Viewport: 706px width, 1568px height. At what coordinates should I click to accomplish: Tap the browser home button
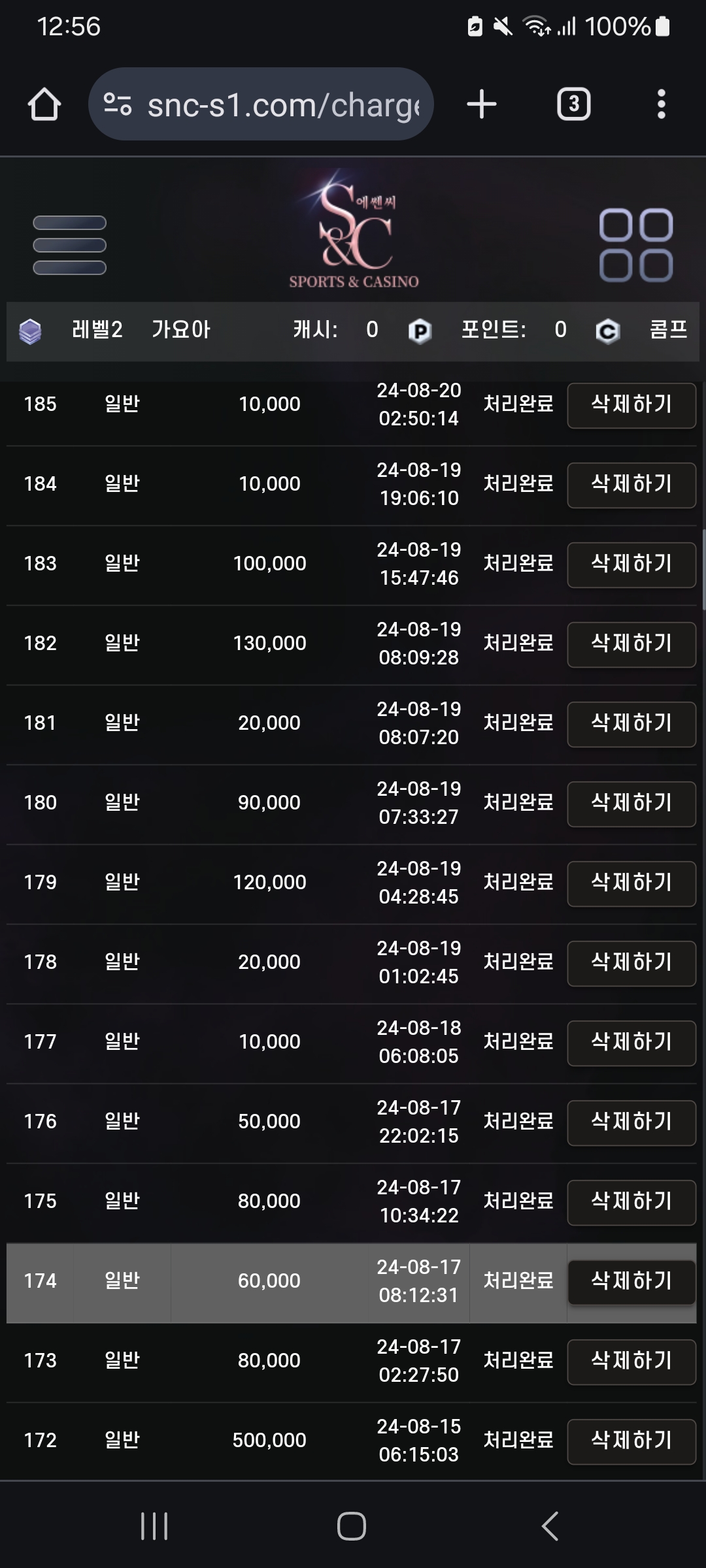pos(44,105)
